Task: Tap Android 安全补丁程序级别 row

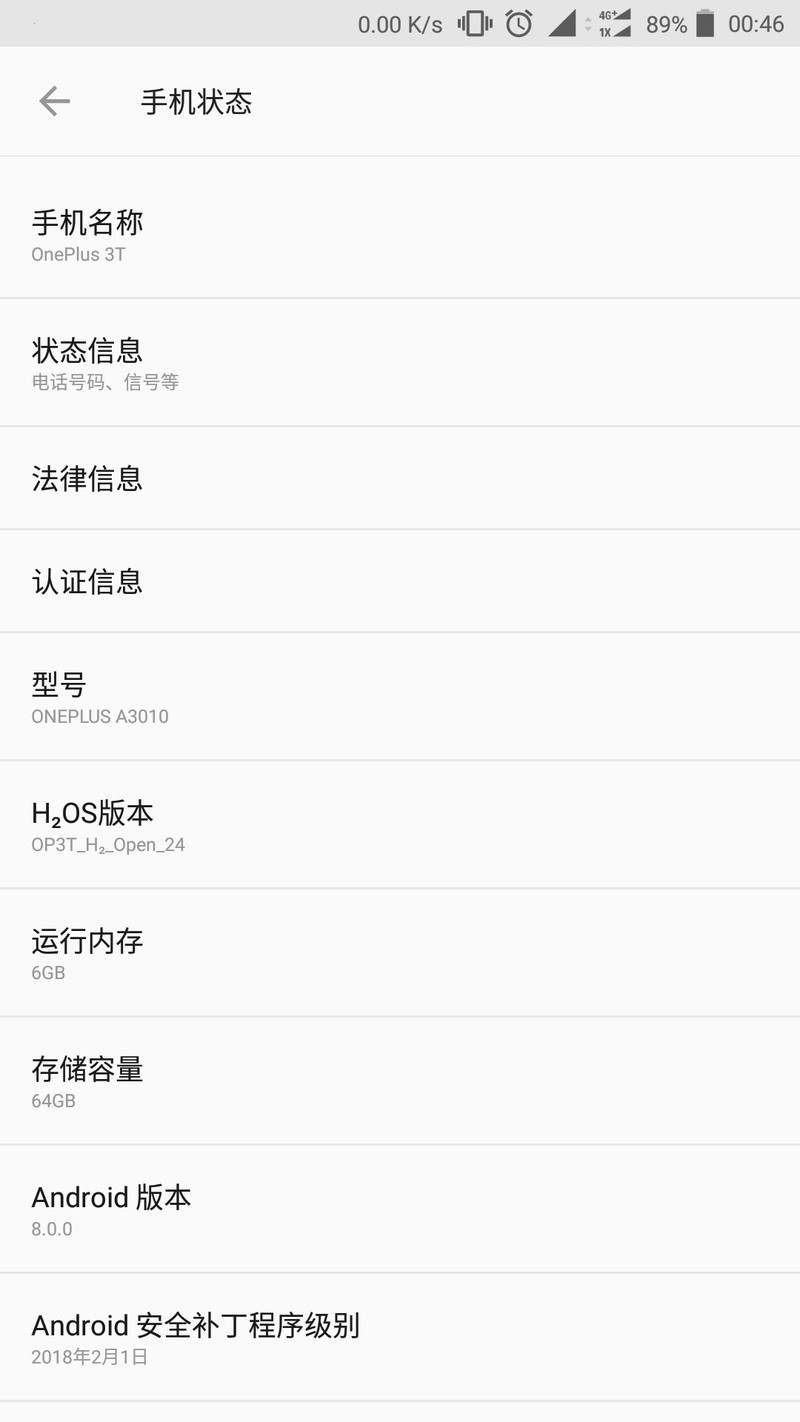Action: pos(400,1337)
